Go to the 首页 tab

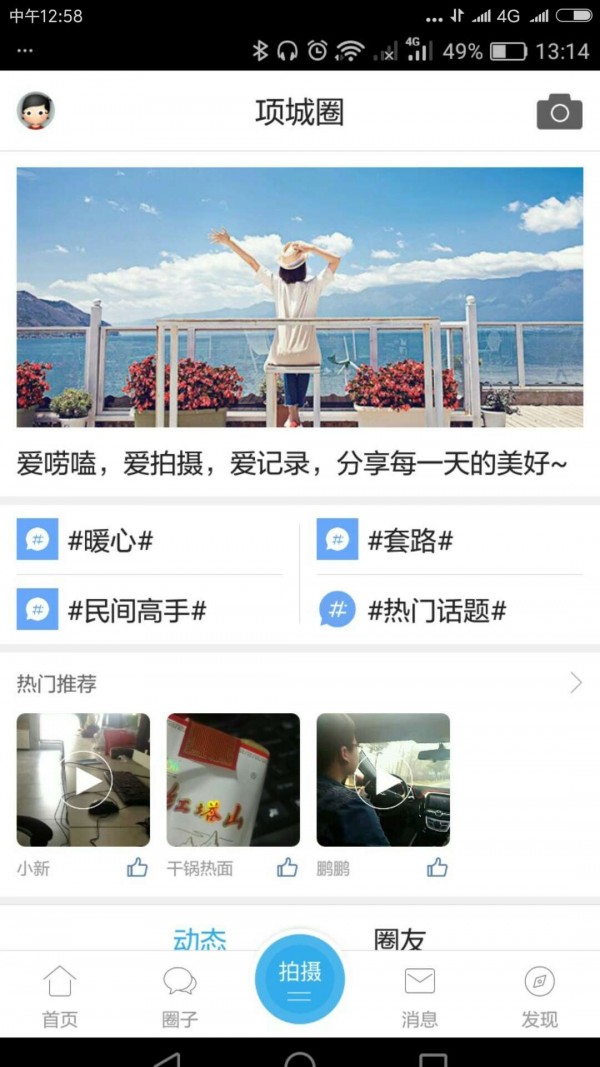[x=60, y=996]
